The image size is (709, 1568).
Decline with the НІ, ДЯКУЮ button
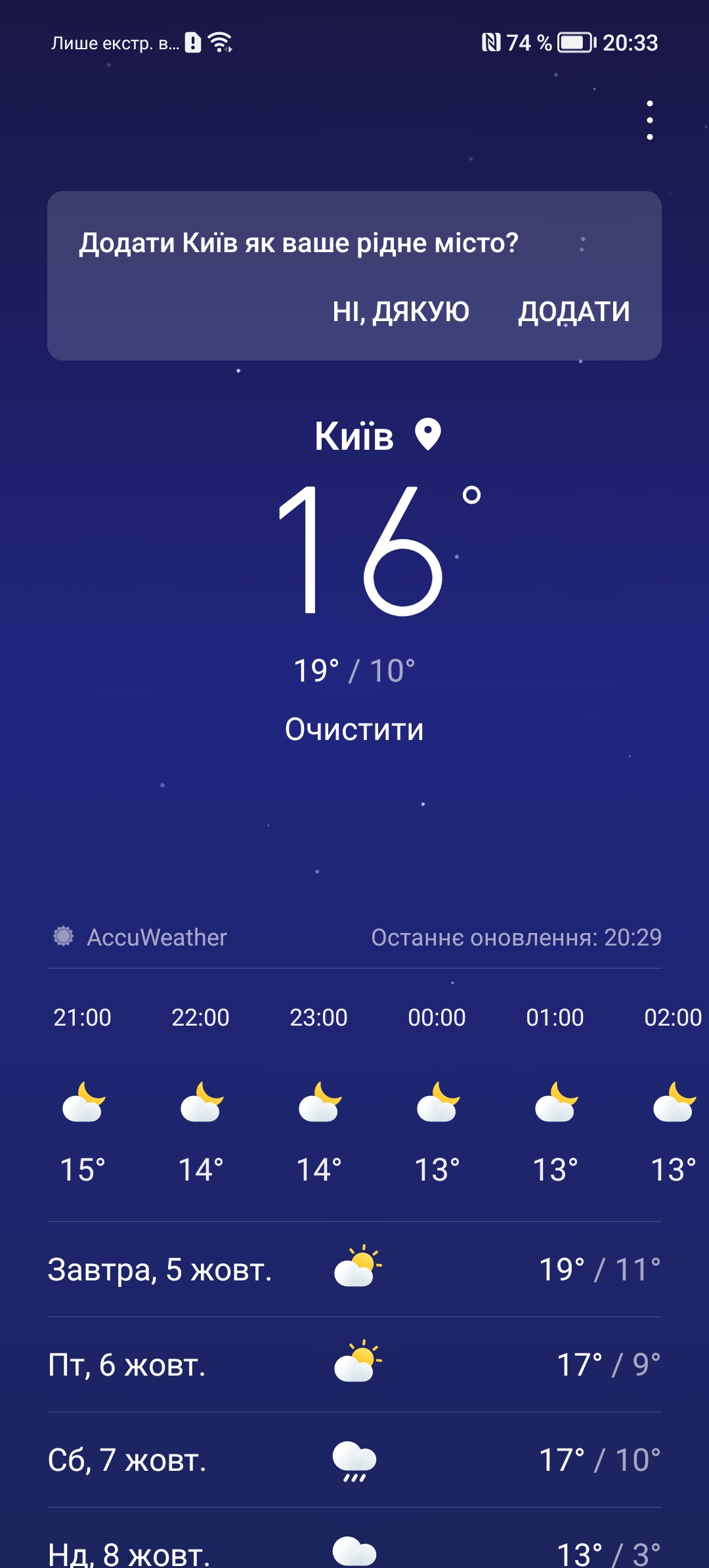tap(401, 311)
